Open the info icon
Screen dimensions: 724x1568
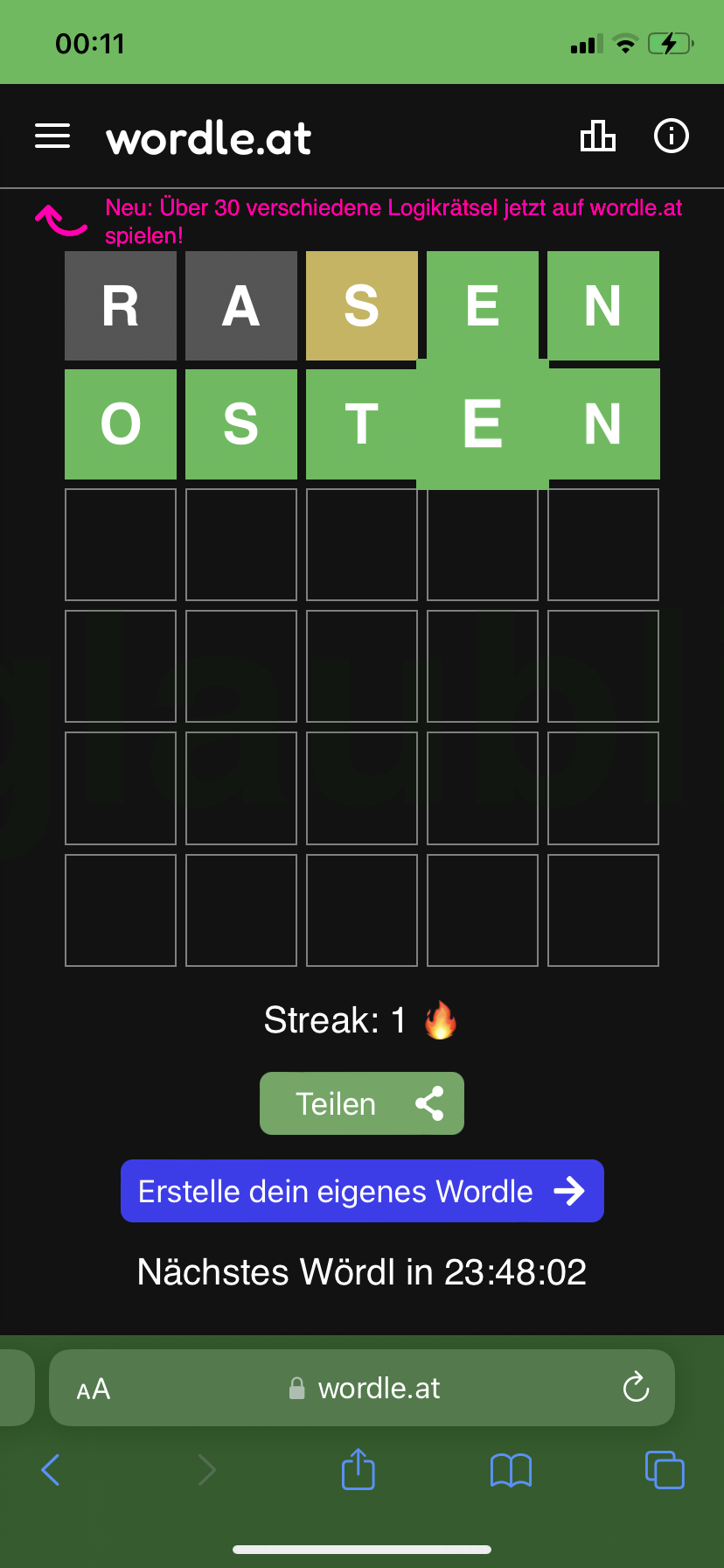(672, 136)
